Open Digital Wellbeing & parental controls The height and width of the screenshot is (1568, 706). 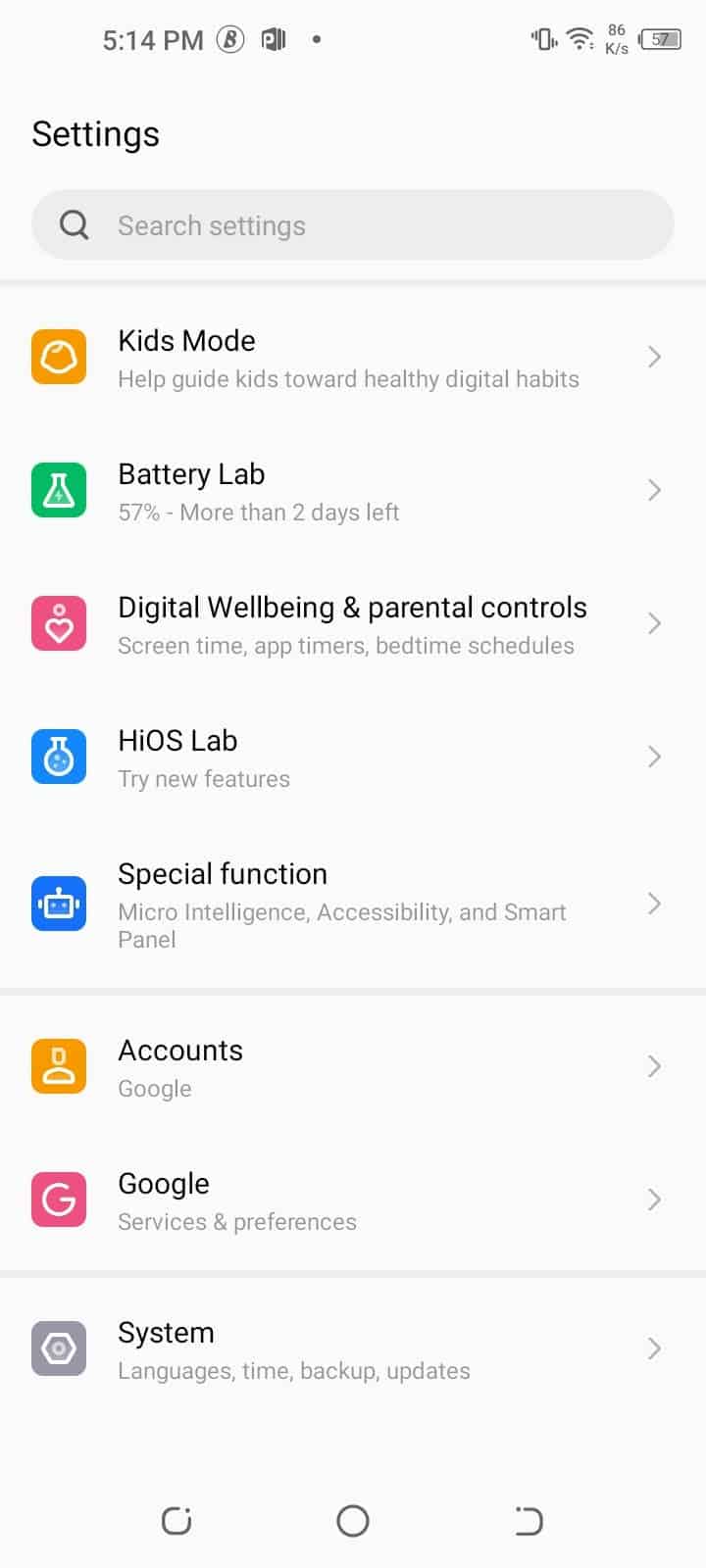point(353,624)
